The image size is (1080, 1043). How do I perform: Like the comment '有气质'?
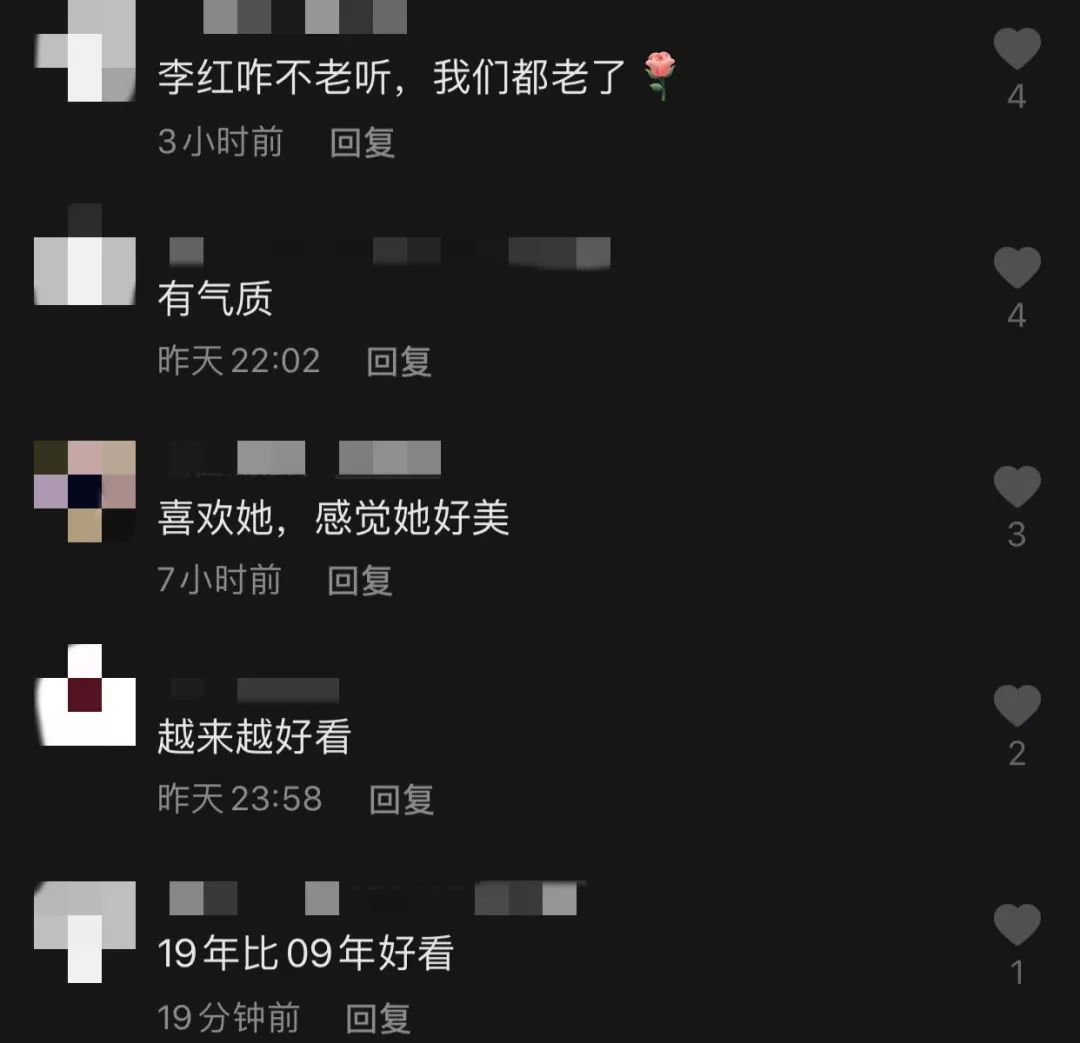1016,269
